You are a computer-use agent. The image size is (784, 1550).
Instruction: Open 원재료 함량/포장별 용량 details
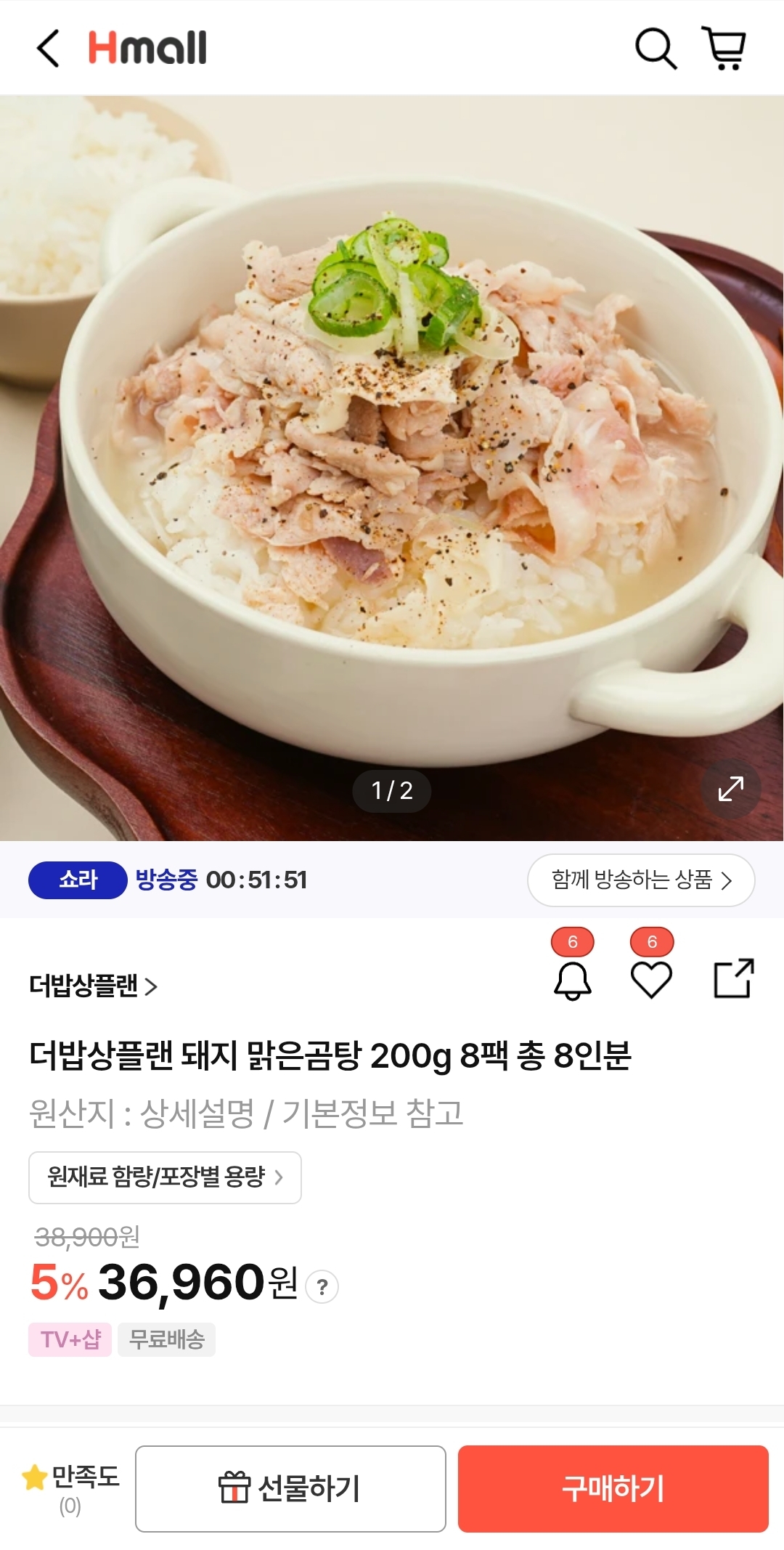[165, 1177]
